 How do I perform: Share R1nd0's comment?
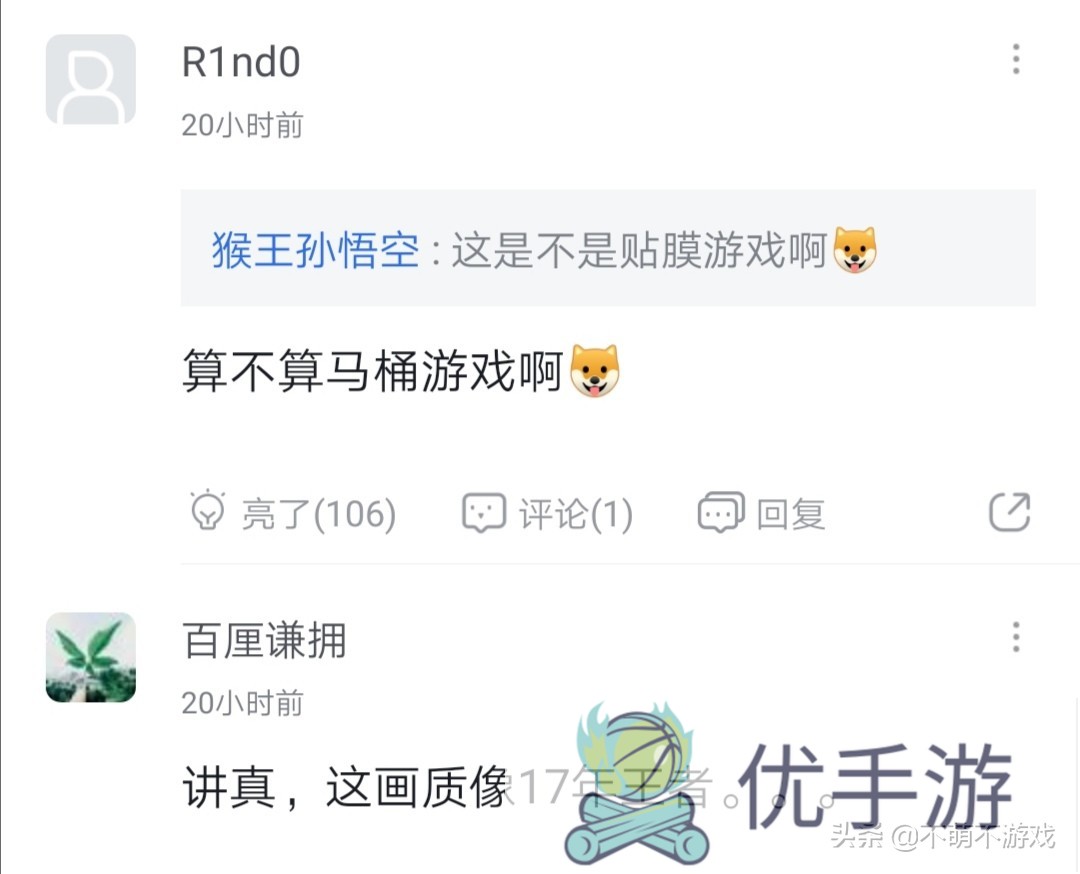click(1009, 513)
